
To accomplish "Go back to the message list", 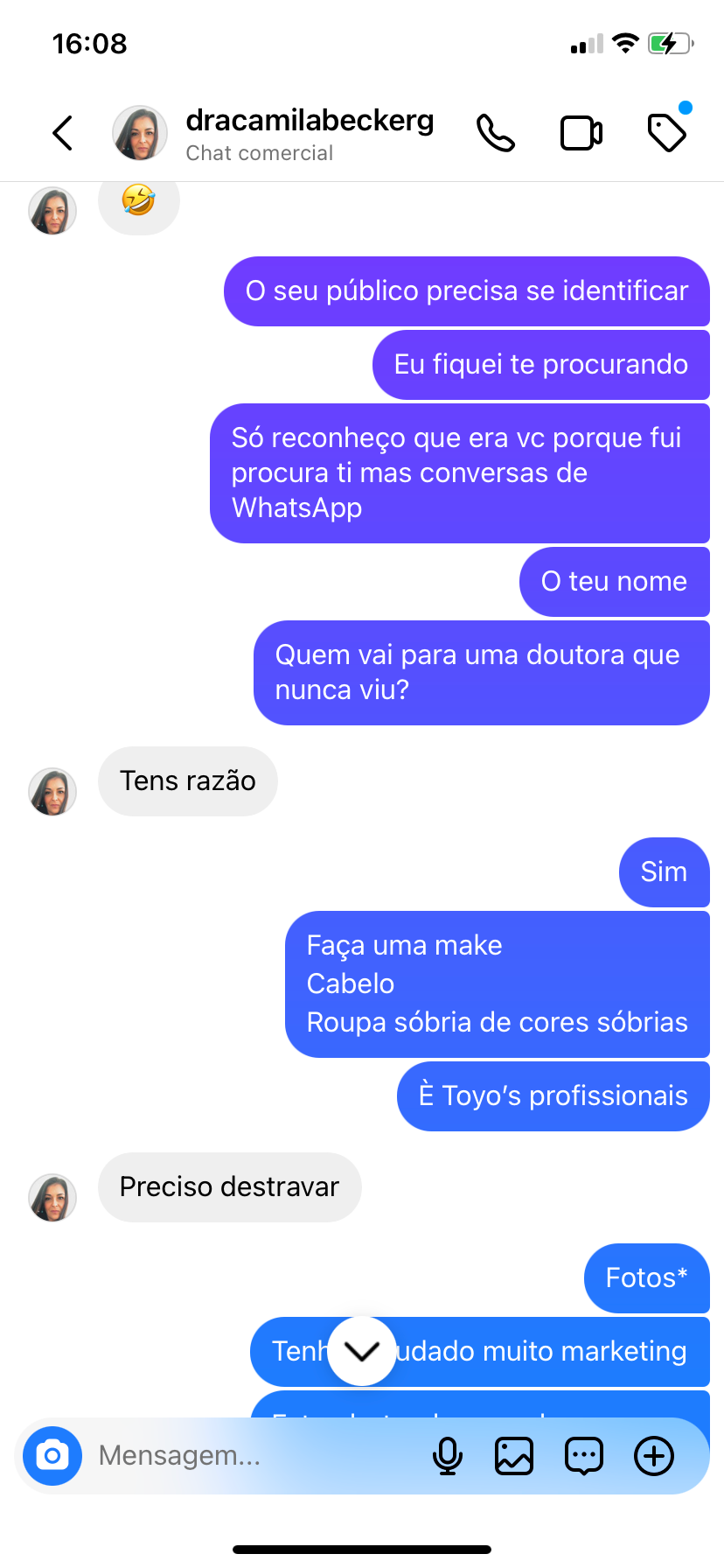I will click(x=63, y=133).
